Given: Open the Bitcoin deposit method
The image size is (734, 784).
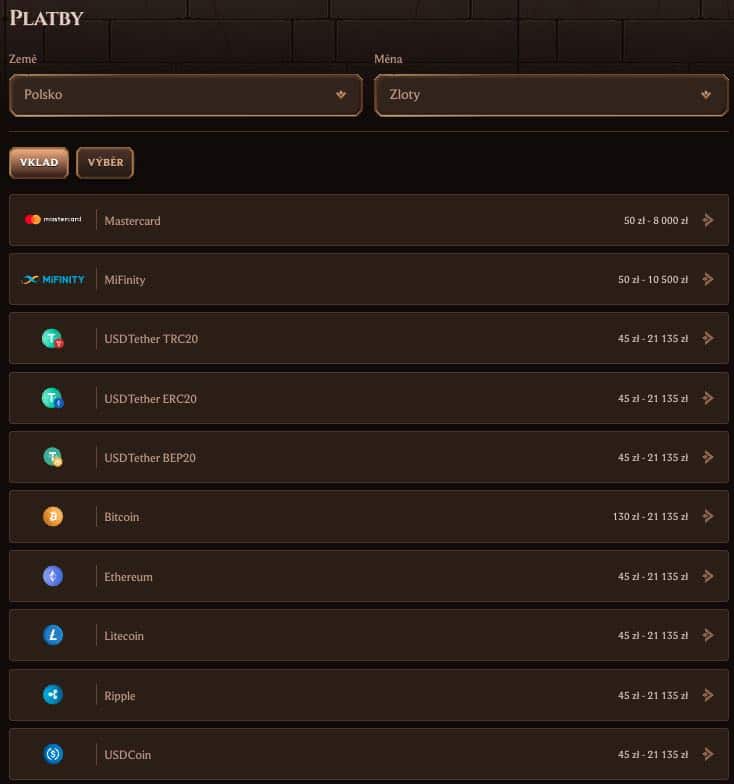Looking at the screenshot, I should coord(368,516).
